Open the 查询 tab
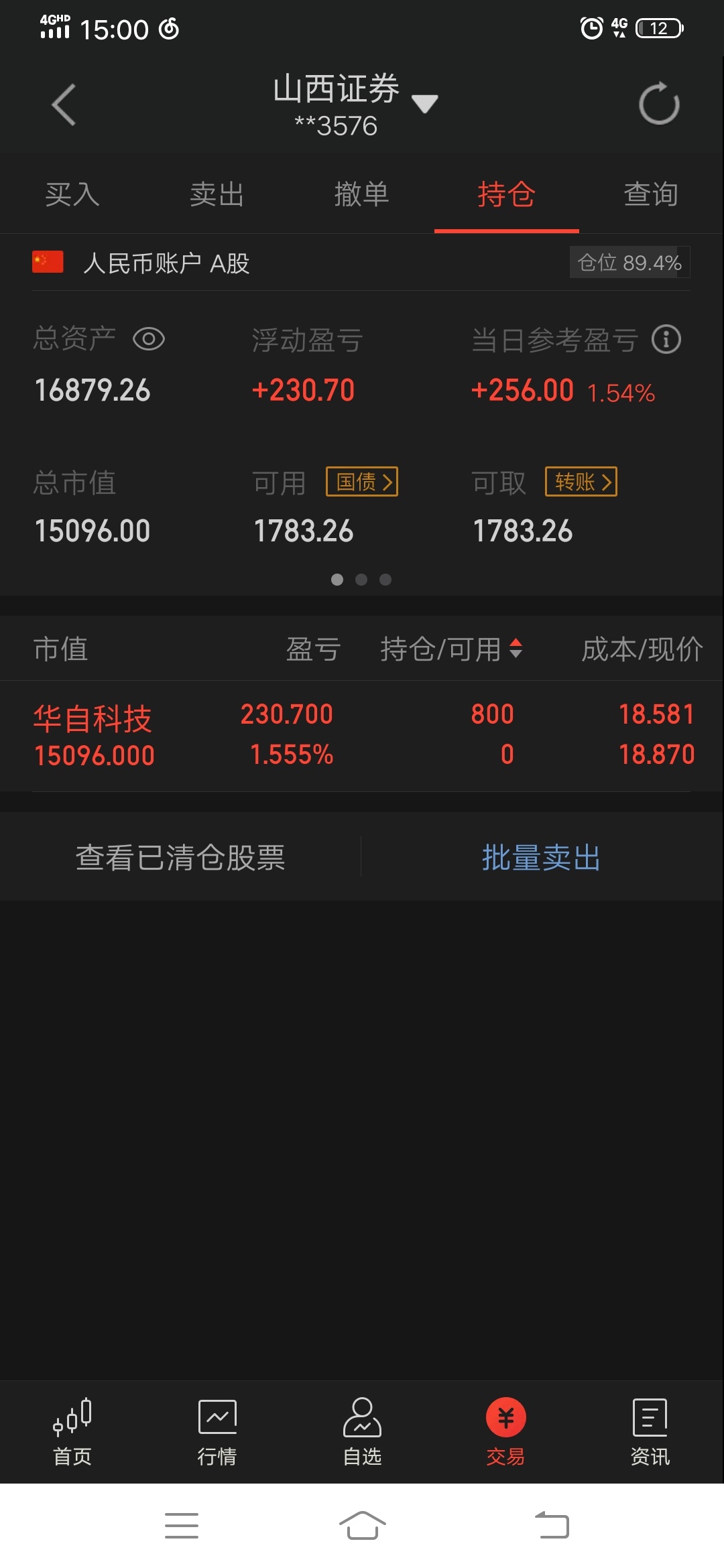 pyautogui.click(x=651, y=194)
